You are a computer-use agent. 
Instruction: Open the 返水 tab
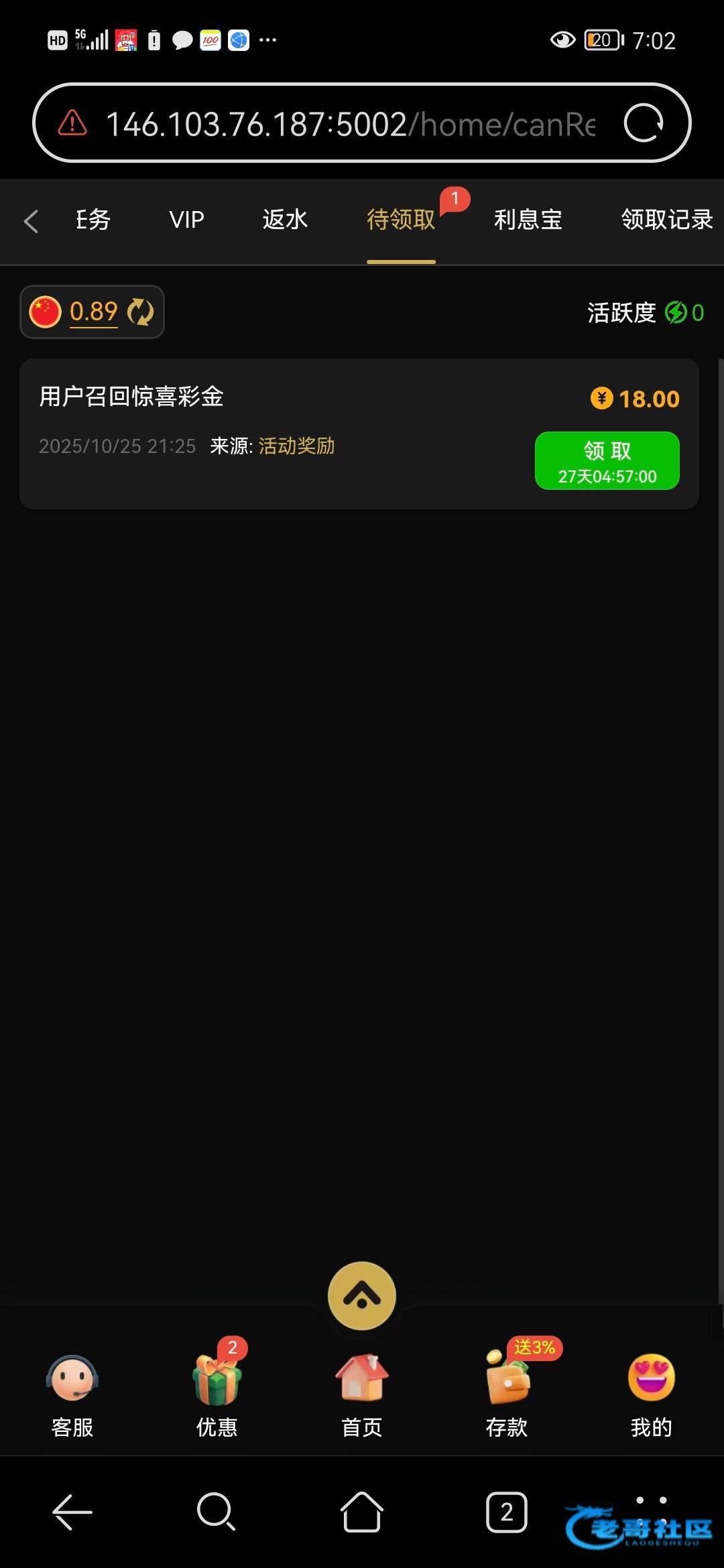pos(285,220)
